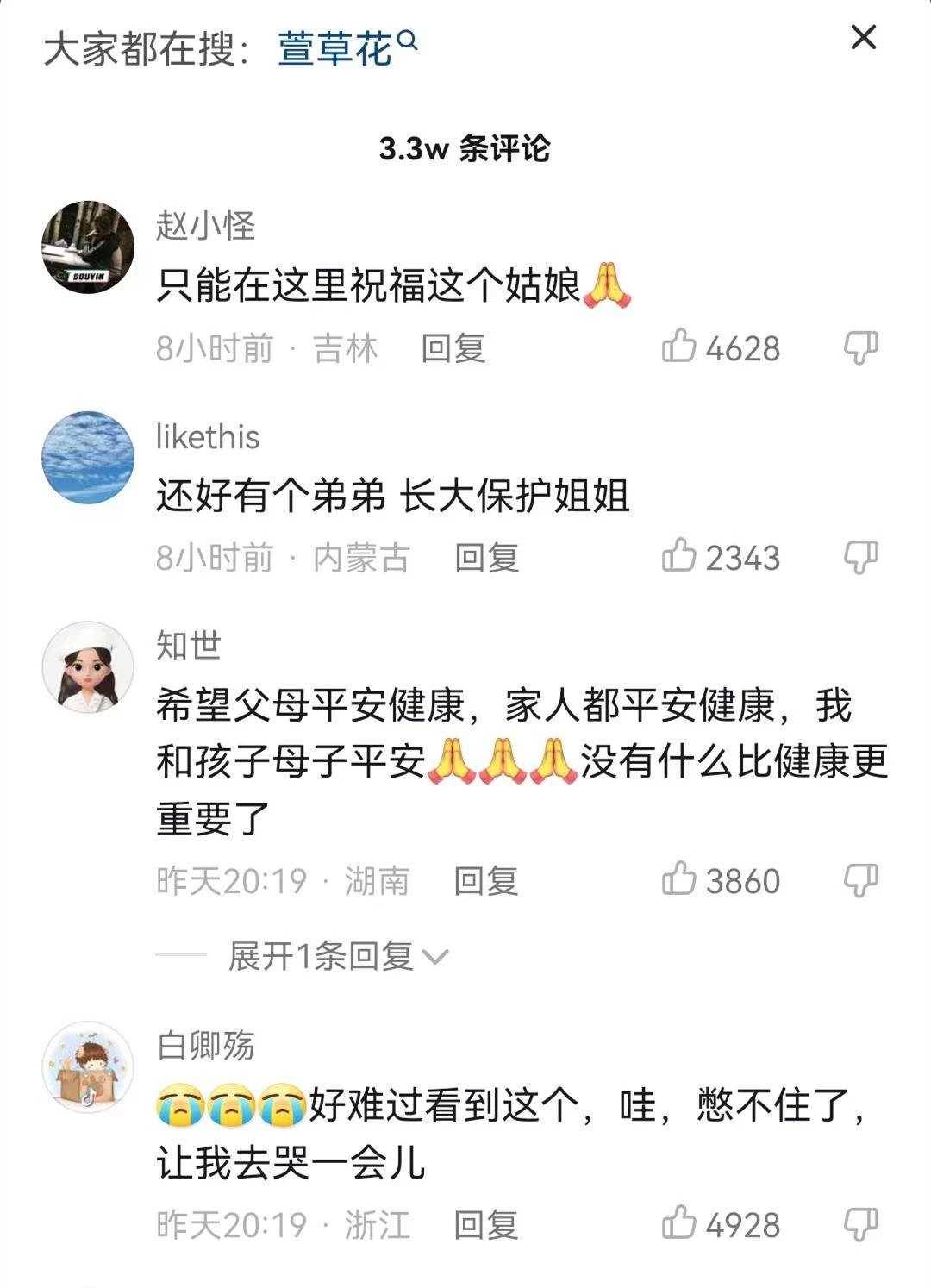931x1288 pixels.
Task: Open 赵小怪's profile avatar
Action: click(x=88, y=247)
